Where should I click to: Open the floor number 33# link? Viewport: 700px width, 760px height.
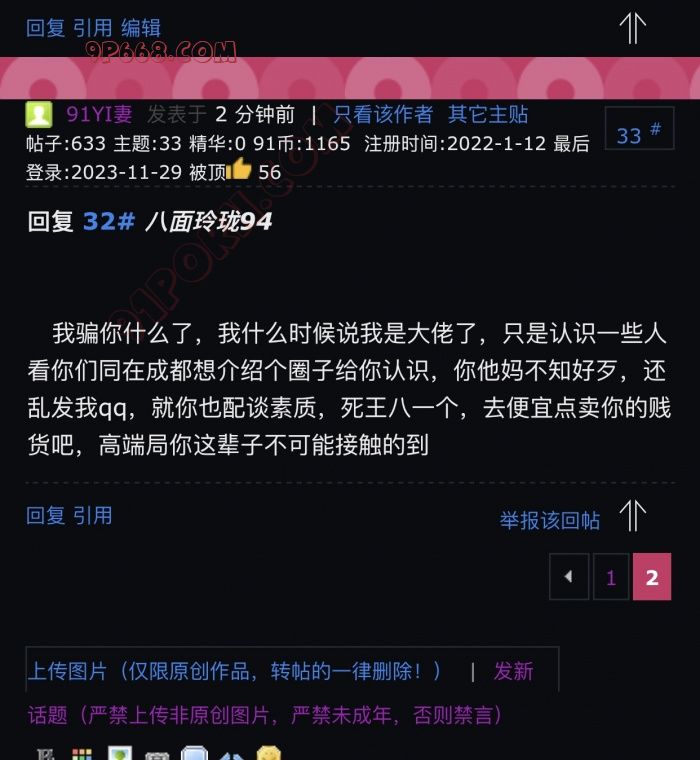tap(639, 133)
